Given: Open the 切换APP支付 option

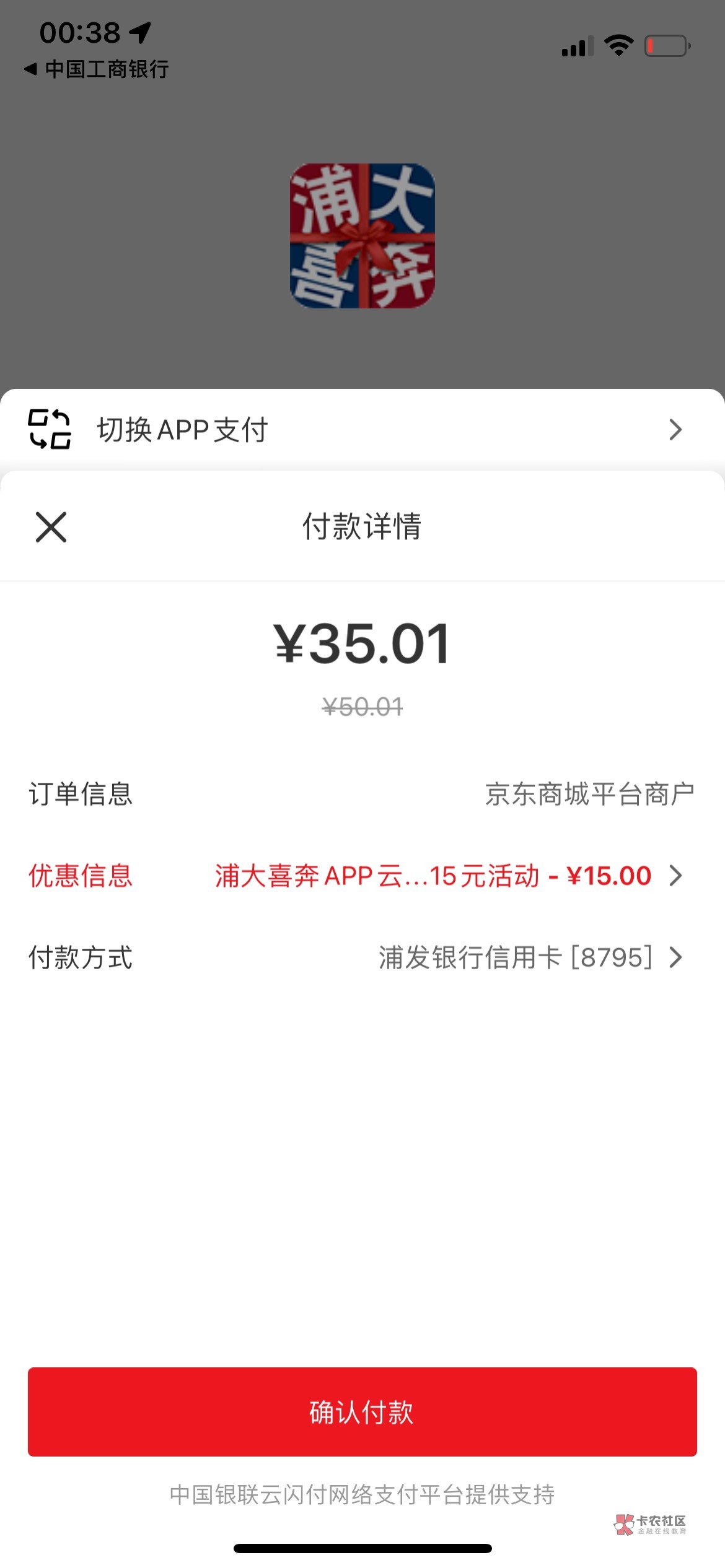Looking at the screenshot, I should click(x=362, y=429).
